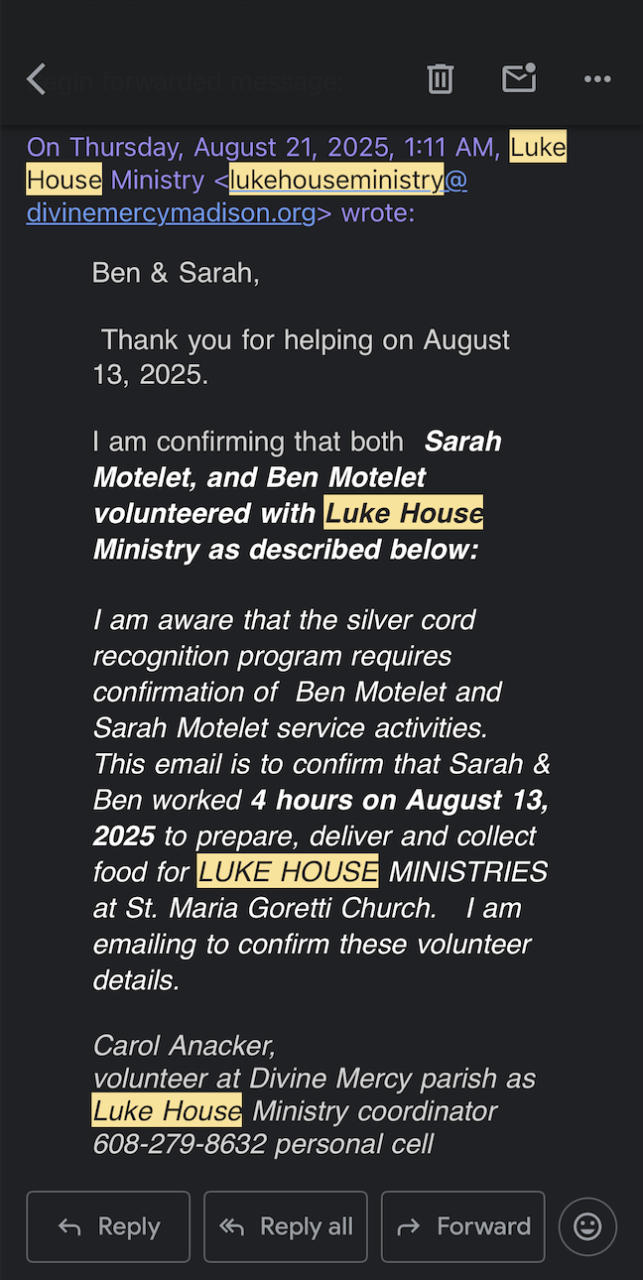Forward this email
This screenshot has width=643, height=1280.
pos(463,1226)
